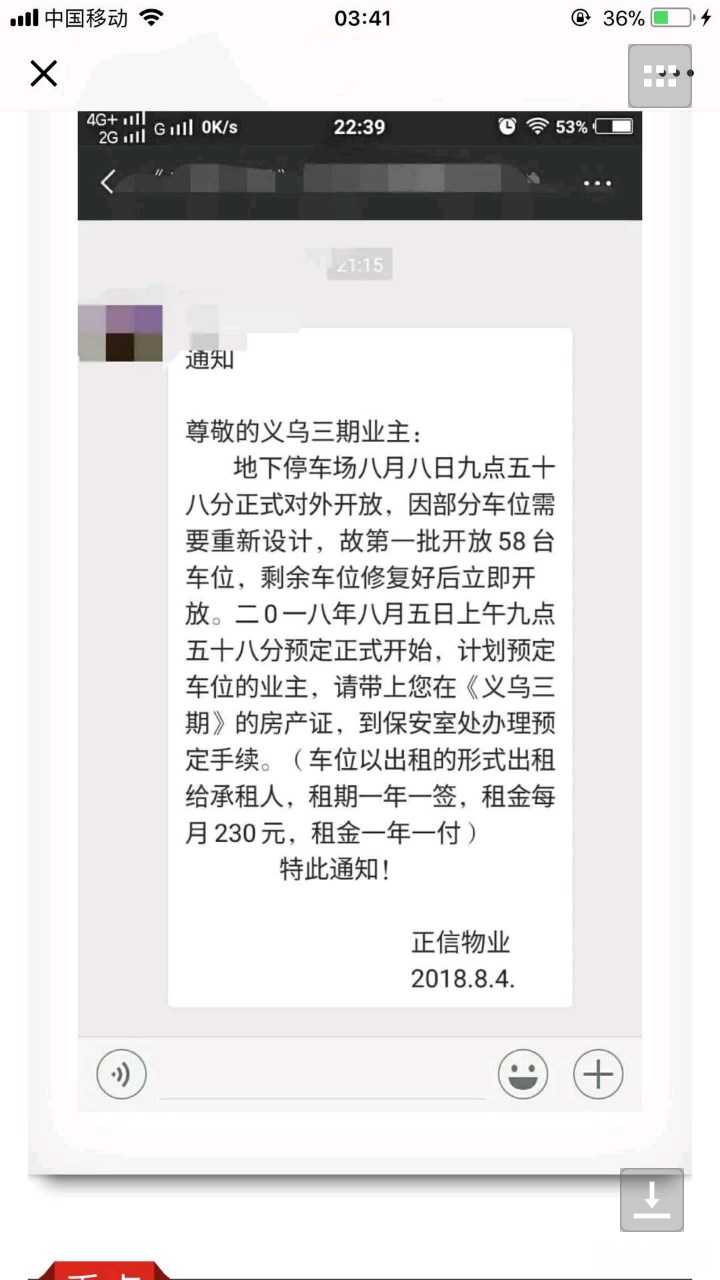Image resolution: width=720 pixels, height=1280 pixels.
Task: Tap the voice input speaker icon
Action: click(120, 1073)
